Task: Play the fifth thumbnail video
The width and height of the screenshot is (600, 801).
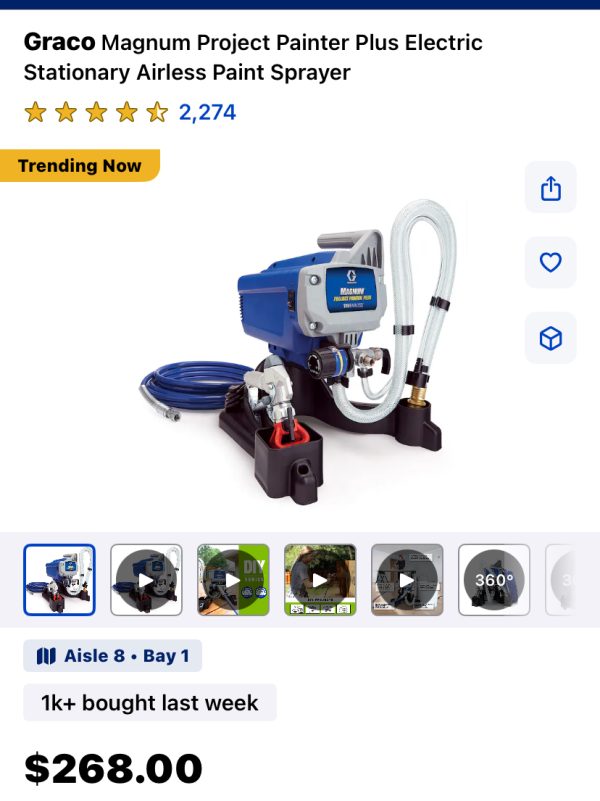Action: pyautogui.click(x=407, y=580)
